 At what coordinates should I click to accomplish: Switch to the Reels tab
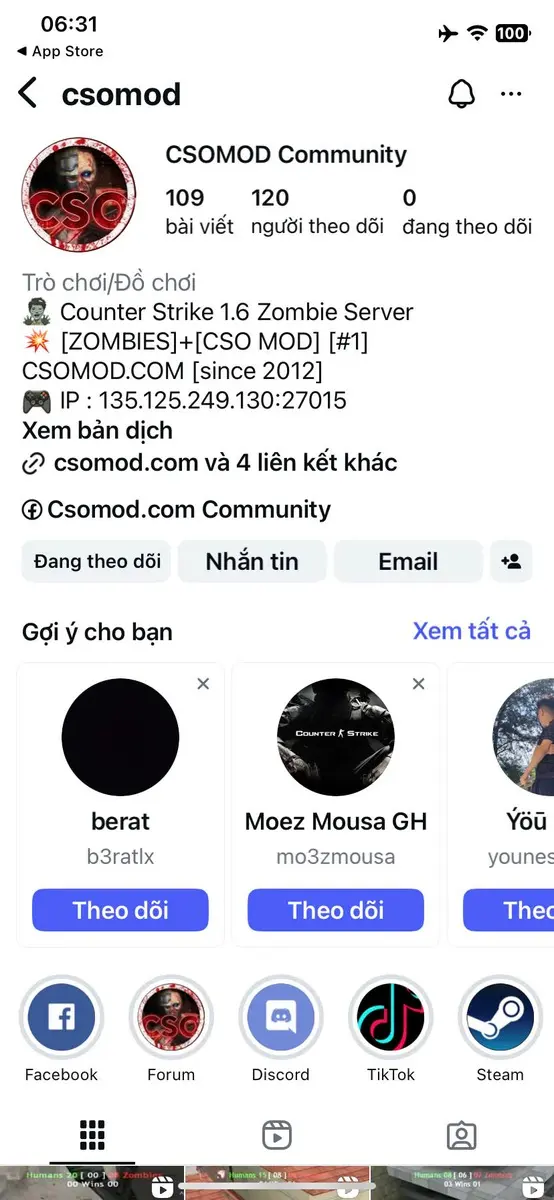point(276,1135)
